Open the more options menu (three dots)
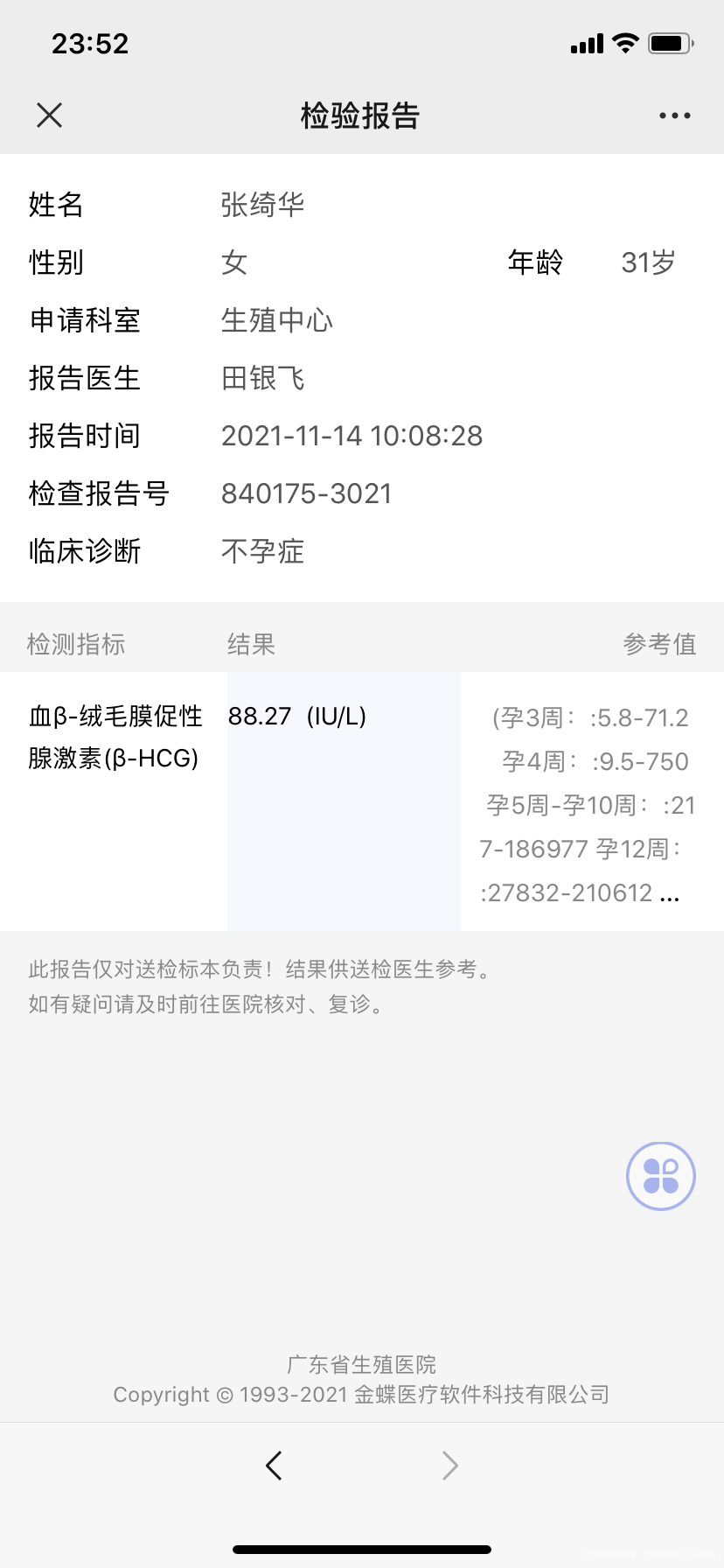724x1568 pixels. click(x=674, y=115)
